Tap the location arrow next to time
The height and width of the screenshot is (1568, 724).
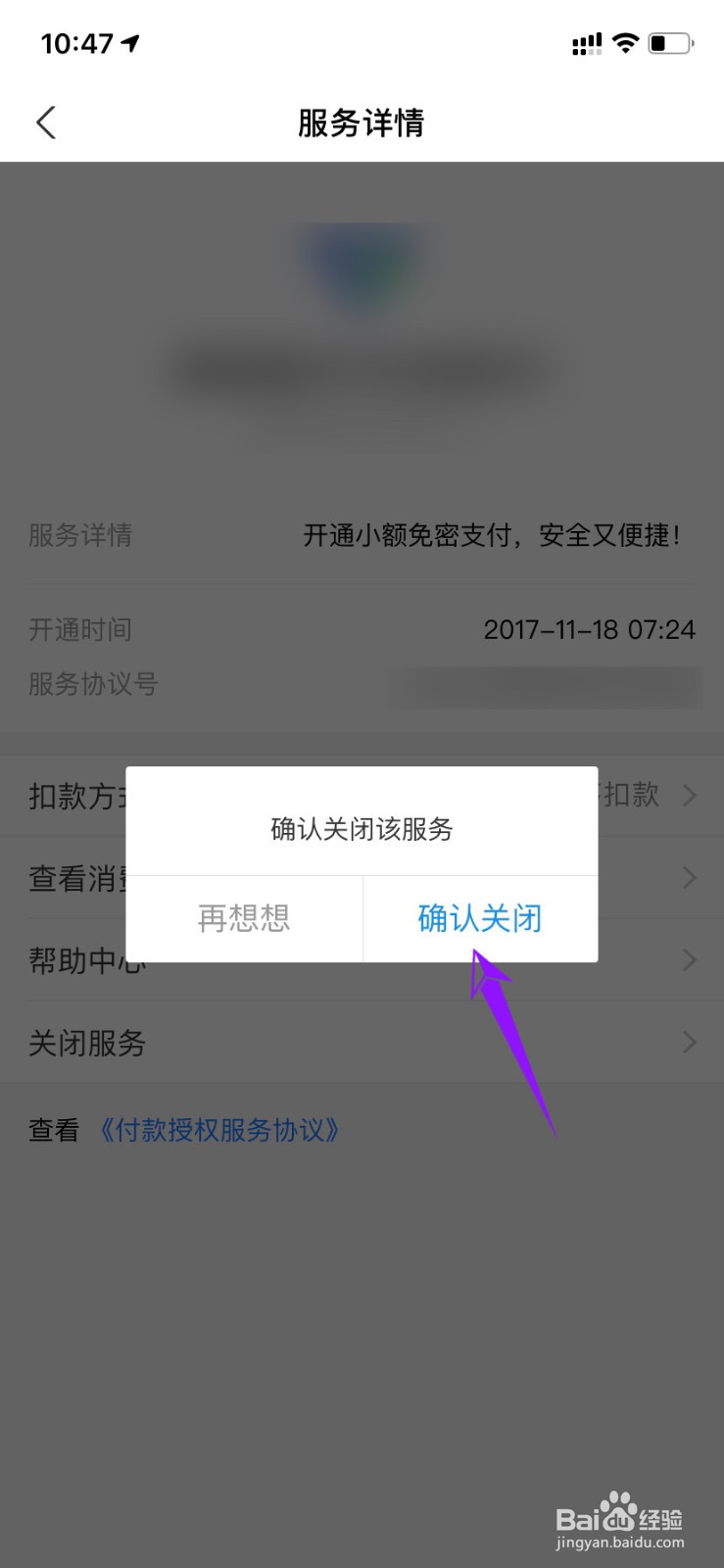point(127,41)
